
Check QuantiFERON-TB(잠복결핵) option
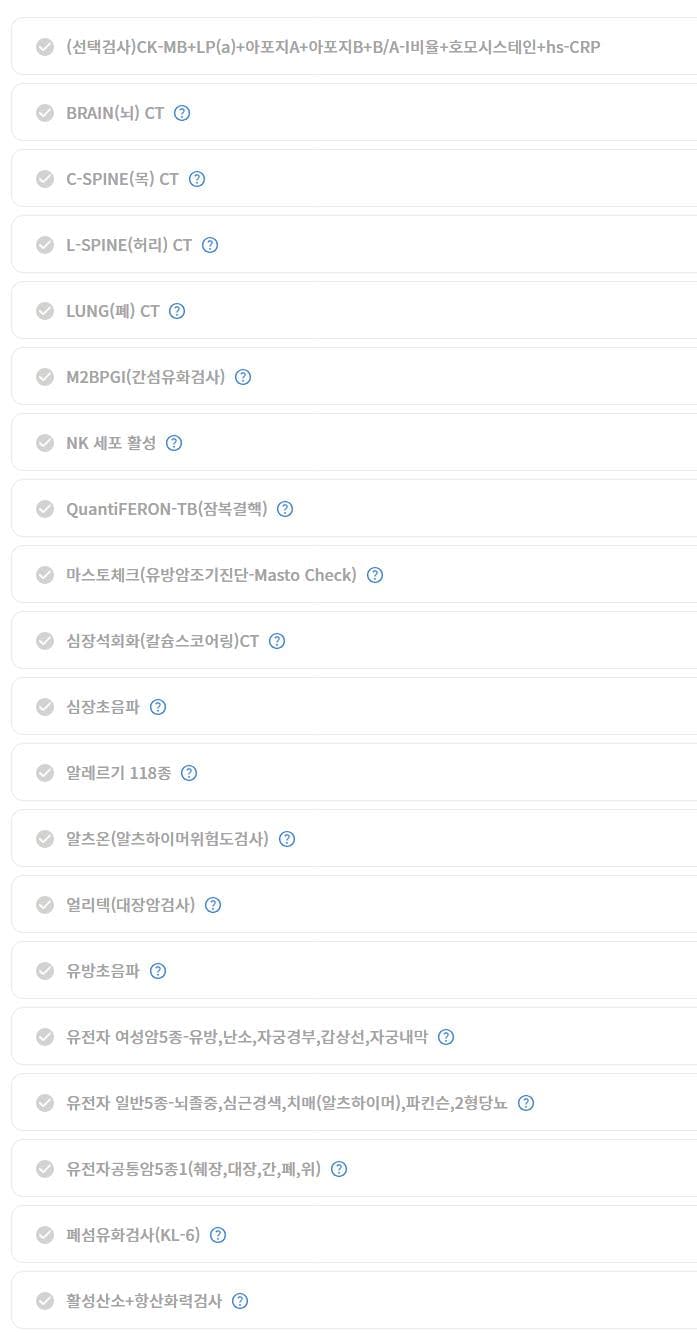pyautogui.click(x=45, y=509)
